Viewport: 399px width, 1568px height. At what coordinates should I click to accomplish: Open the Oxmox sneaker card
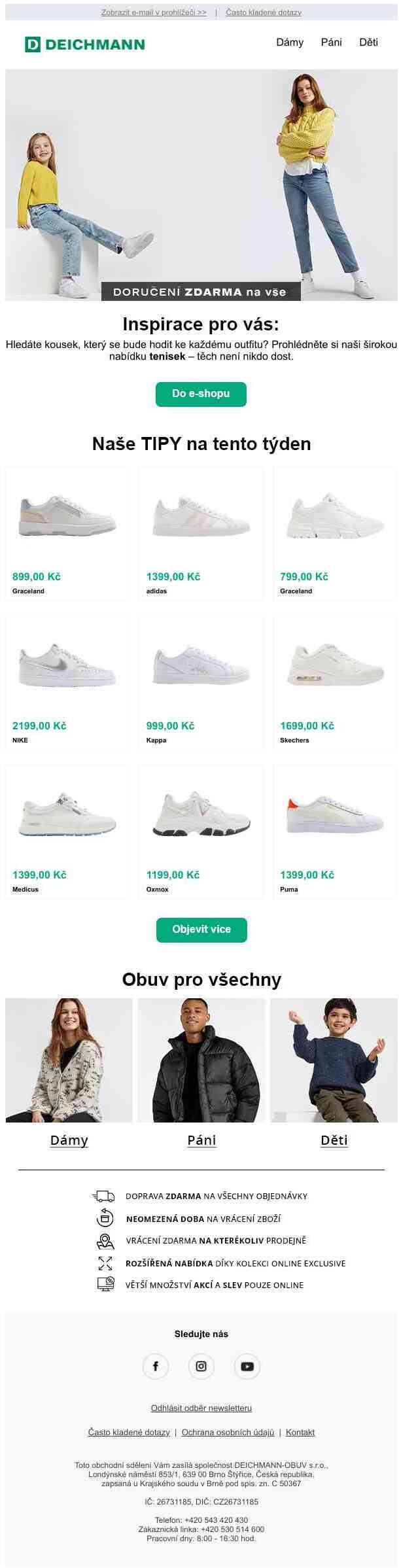201,831
